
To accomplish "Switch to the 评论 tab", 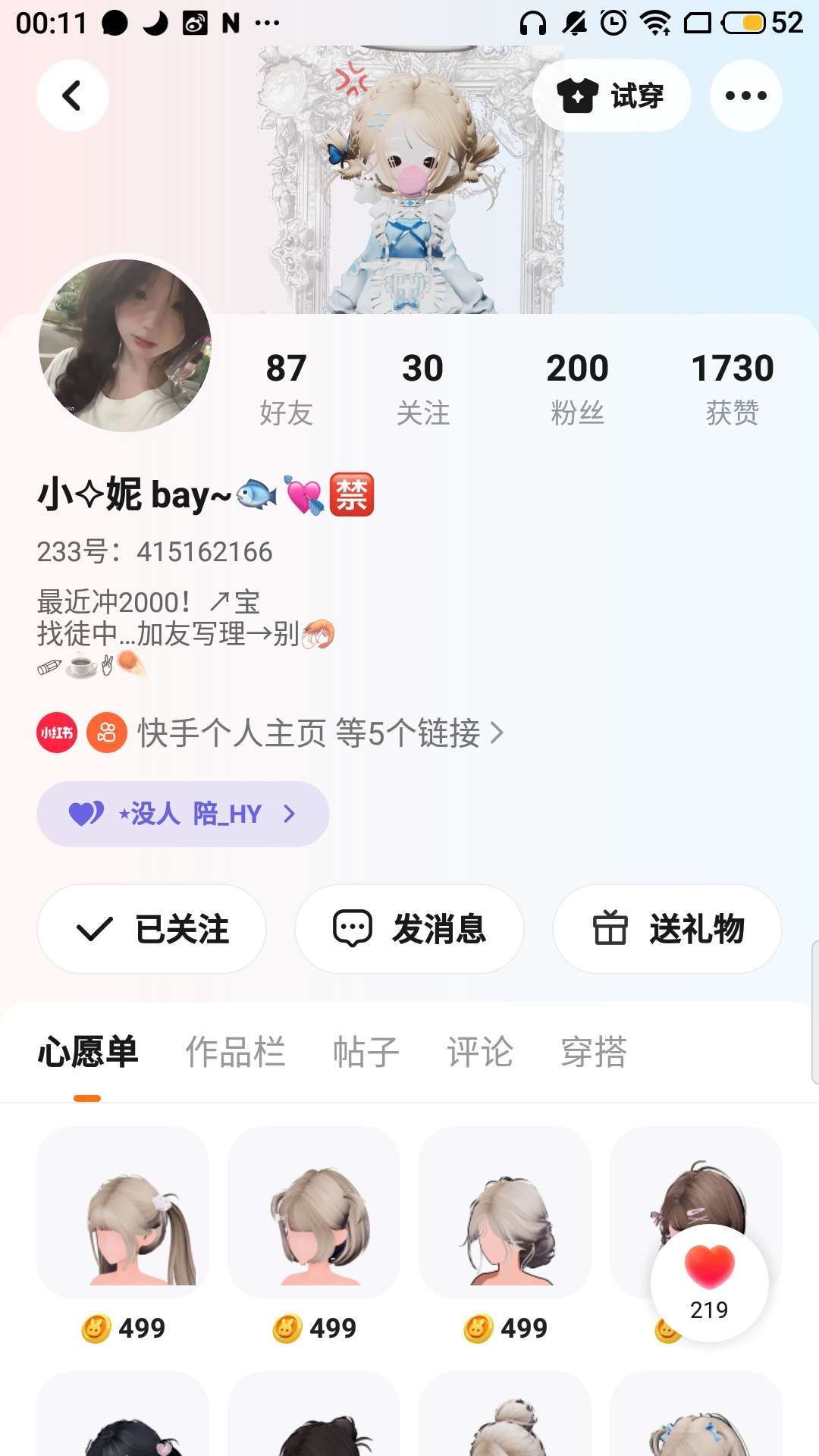I will (479, 1053).
